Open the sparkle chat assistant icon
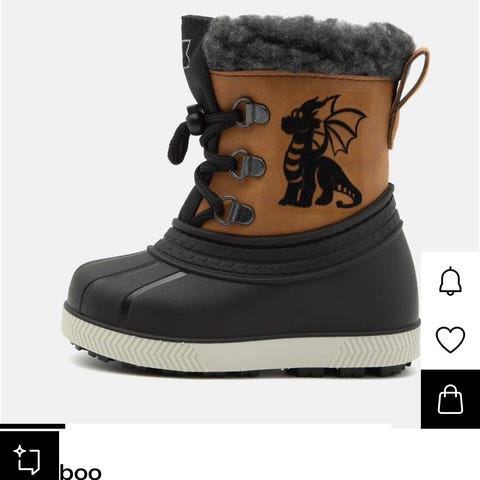This screenshot has height=480, width=480. click(x=27, y=459)
